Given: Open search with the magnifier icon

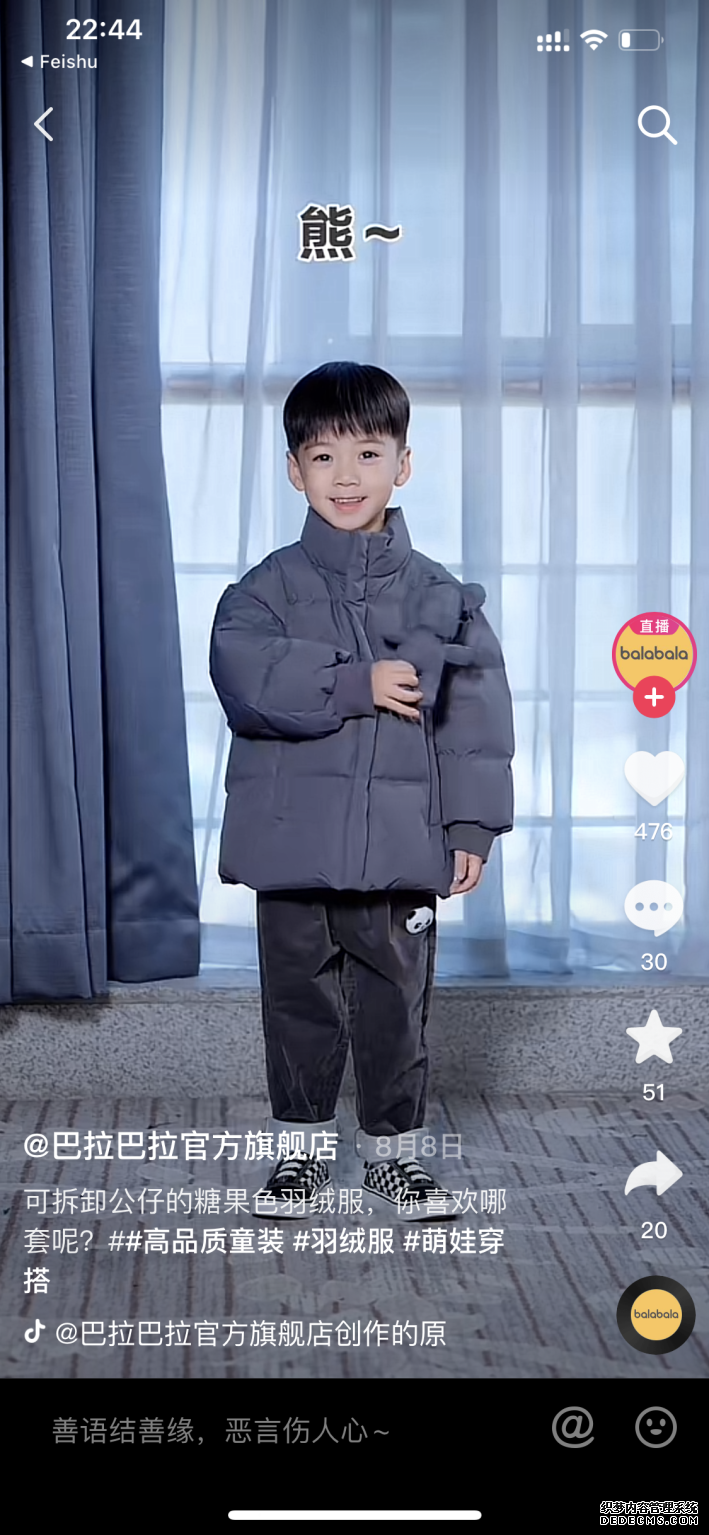Looking at the screenshot, I should click(x=657, y=125).
